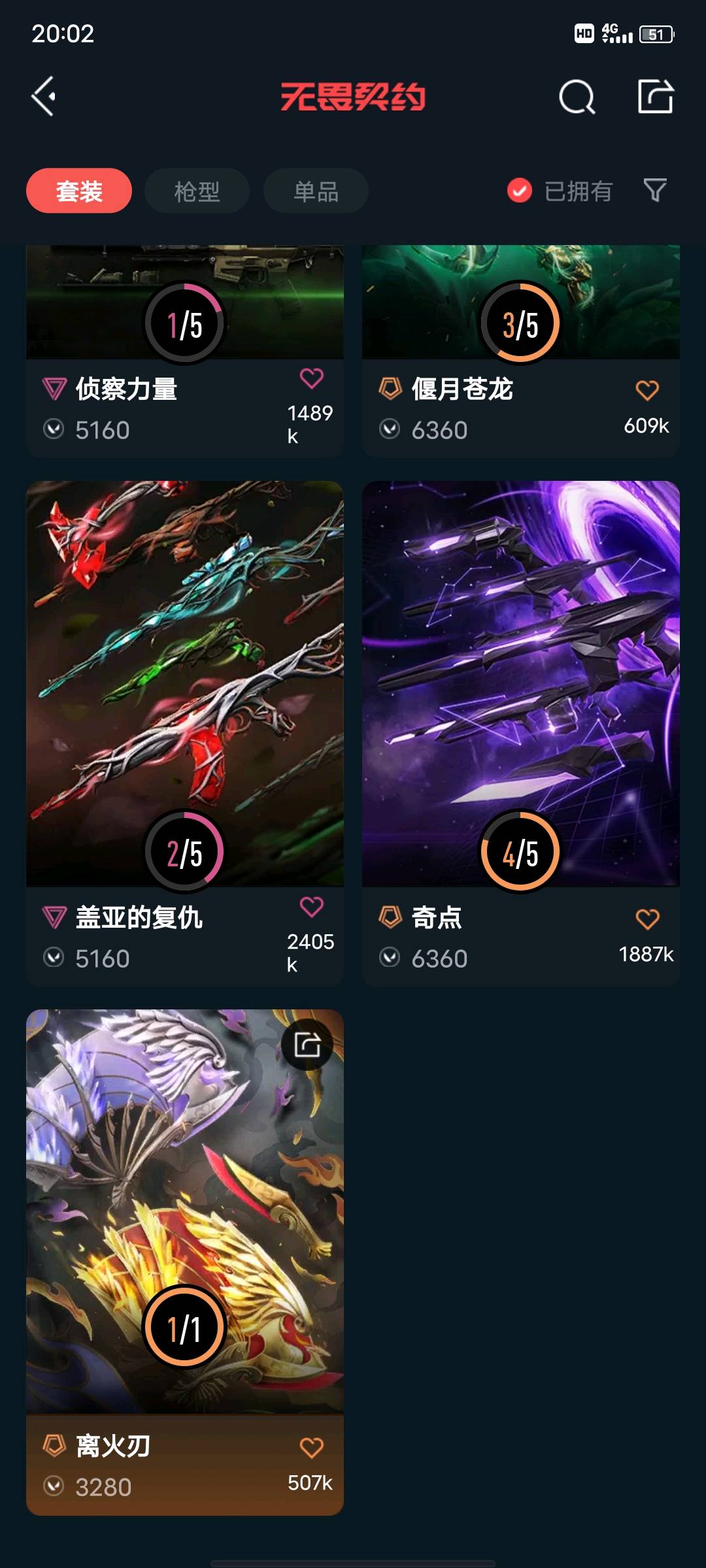Image resolution: width=706 pixels, height=1568 pixels.
Task: Go back using the top-left arrow
Action: tap(44, 97)
